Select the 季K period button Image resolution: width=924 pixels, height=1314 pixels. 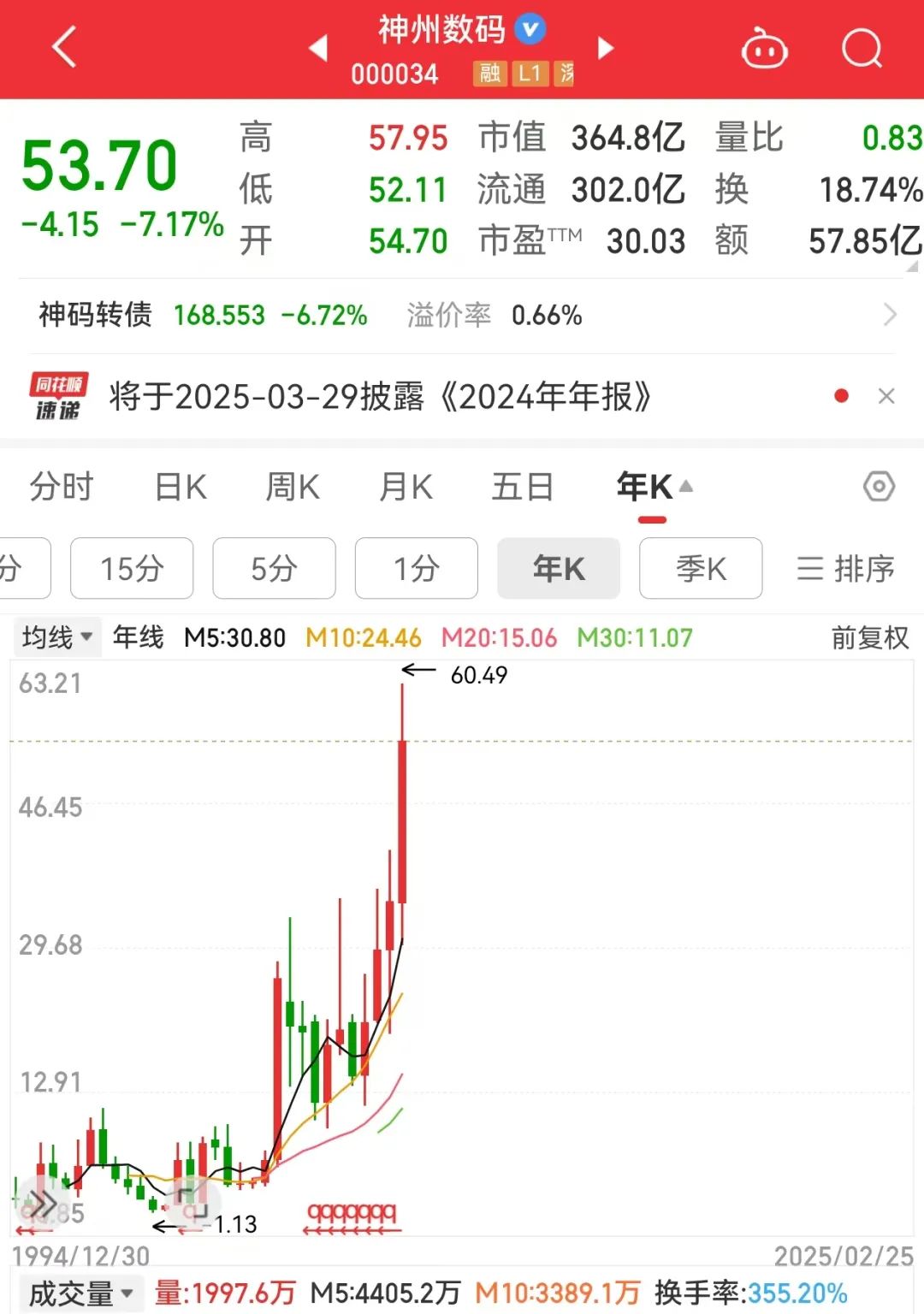click(x=701, y=568)
